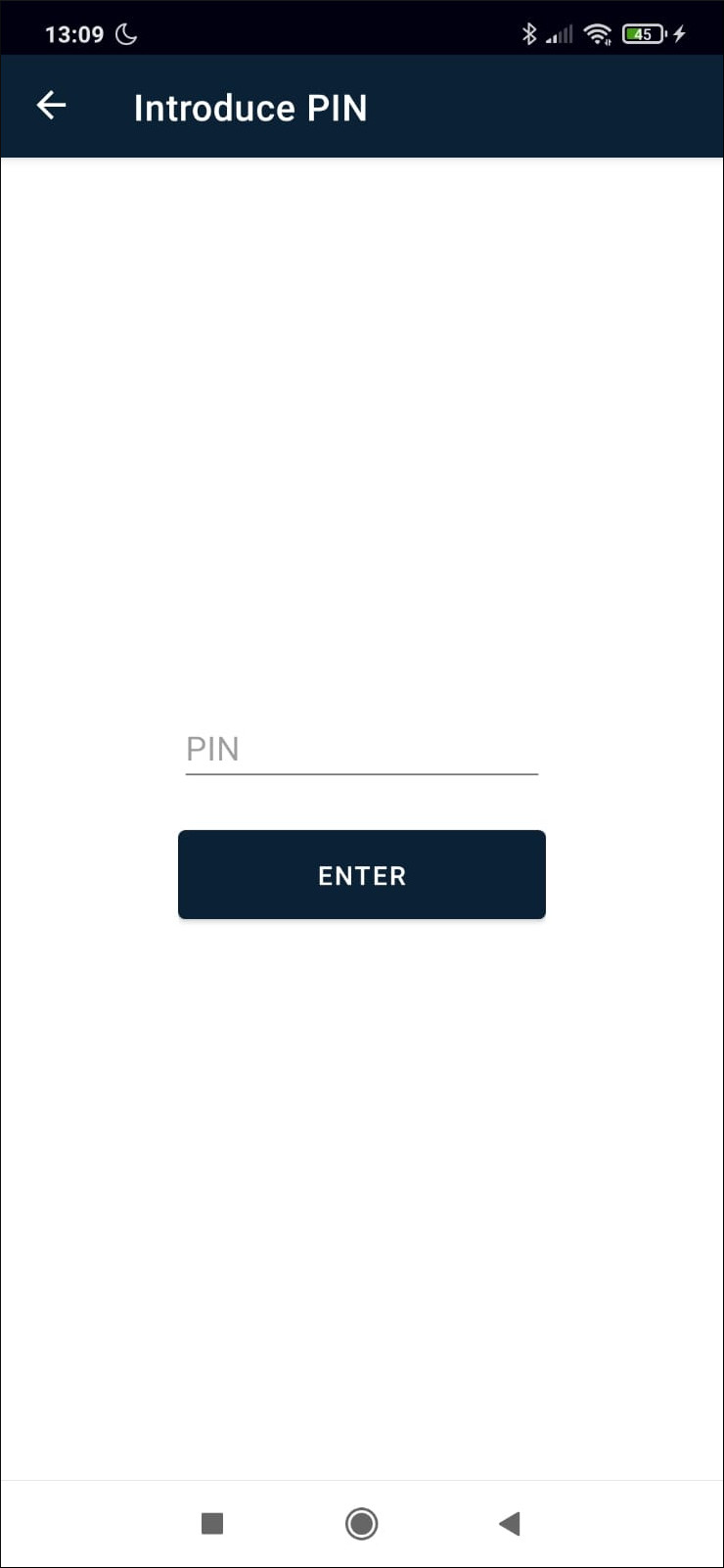This screenshot has height=1568, width=724.
Task: Tap the Bluetooth icon in the status bar
Action: 529,32
